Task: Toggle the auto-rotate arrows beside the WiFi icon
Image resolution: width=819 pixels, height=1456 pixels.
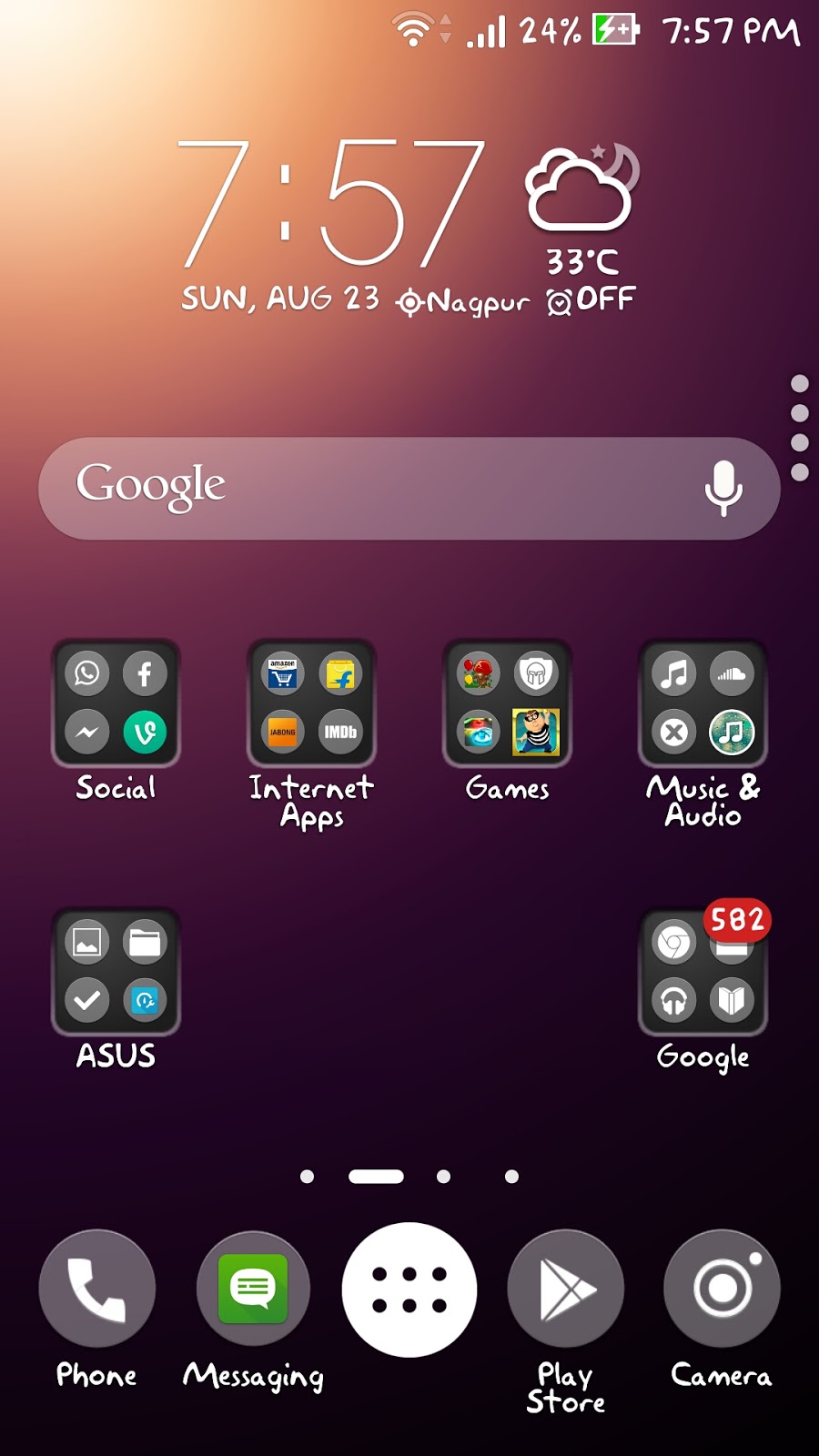Action: (x=445, y=30)
